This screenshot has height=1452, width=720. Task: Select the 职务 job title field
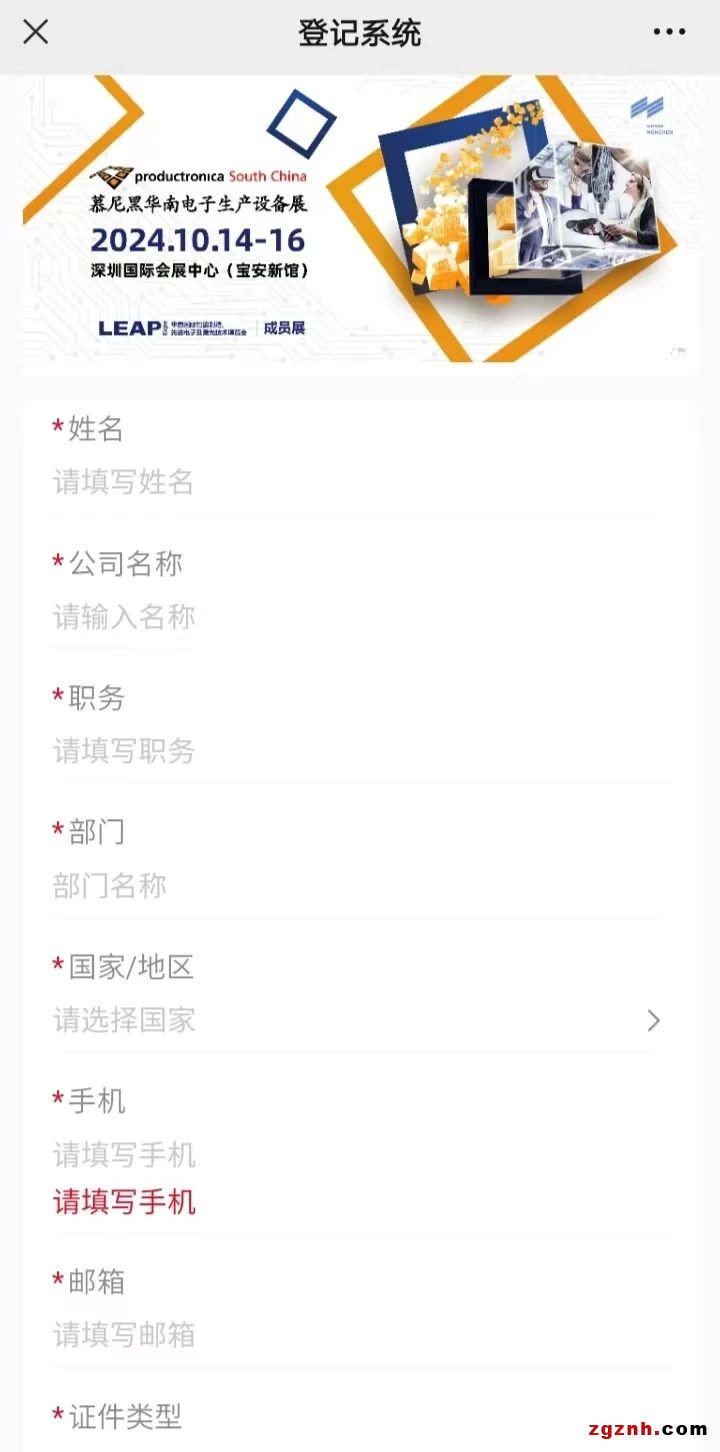click(355, 751)
